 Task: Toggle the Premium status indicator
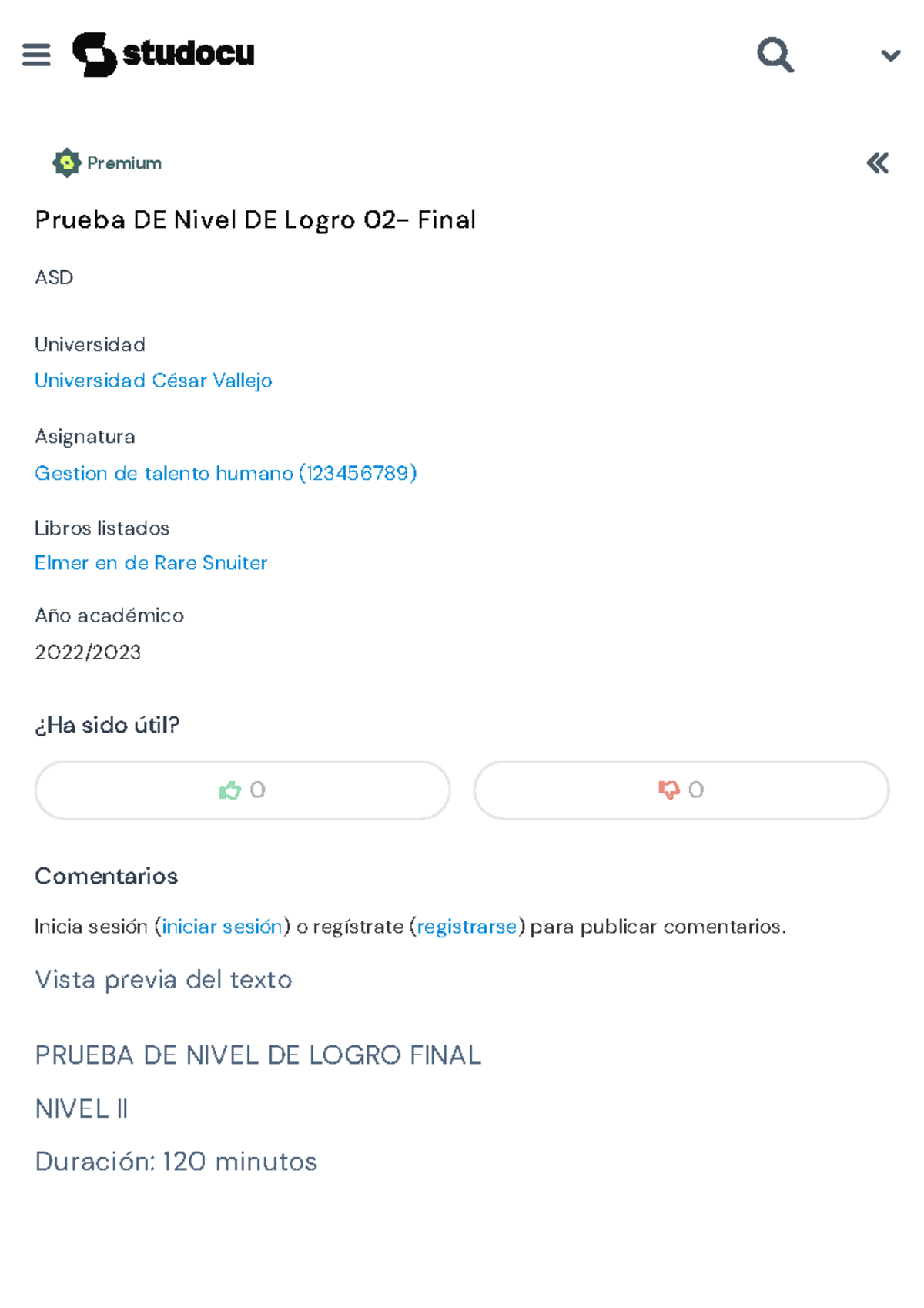(x=65, y=162)
